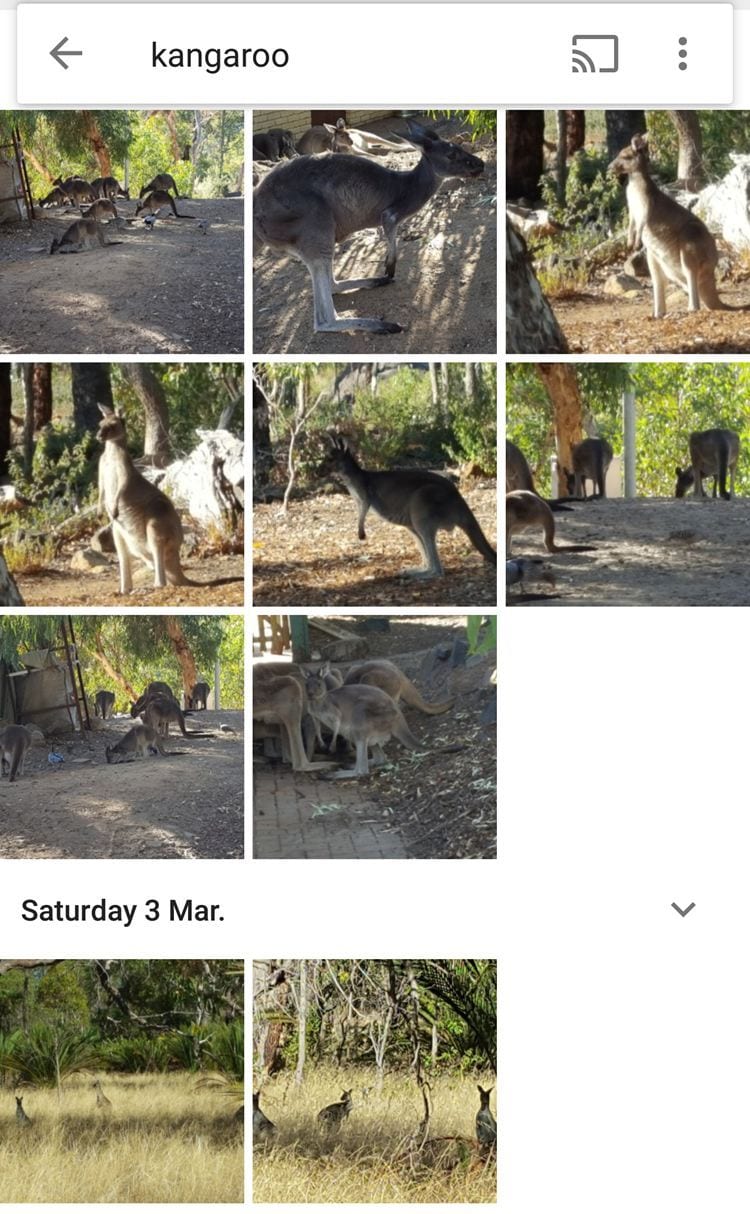
Task: Open close-up photo of kangaroo facing right
Action: (374, 231)
